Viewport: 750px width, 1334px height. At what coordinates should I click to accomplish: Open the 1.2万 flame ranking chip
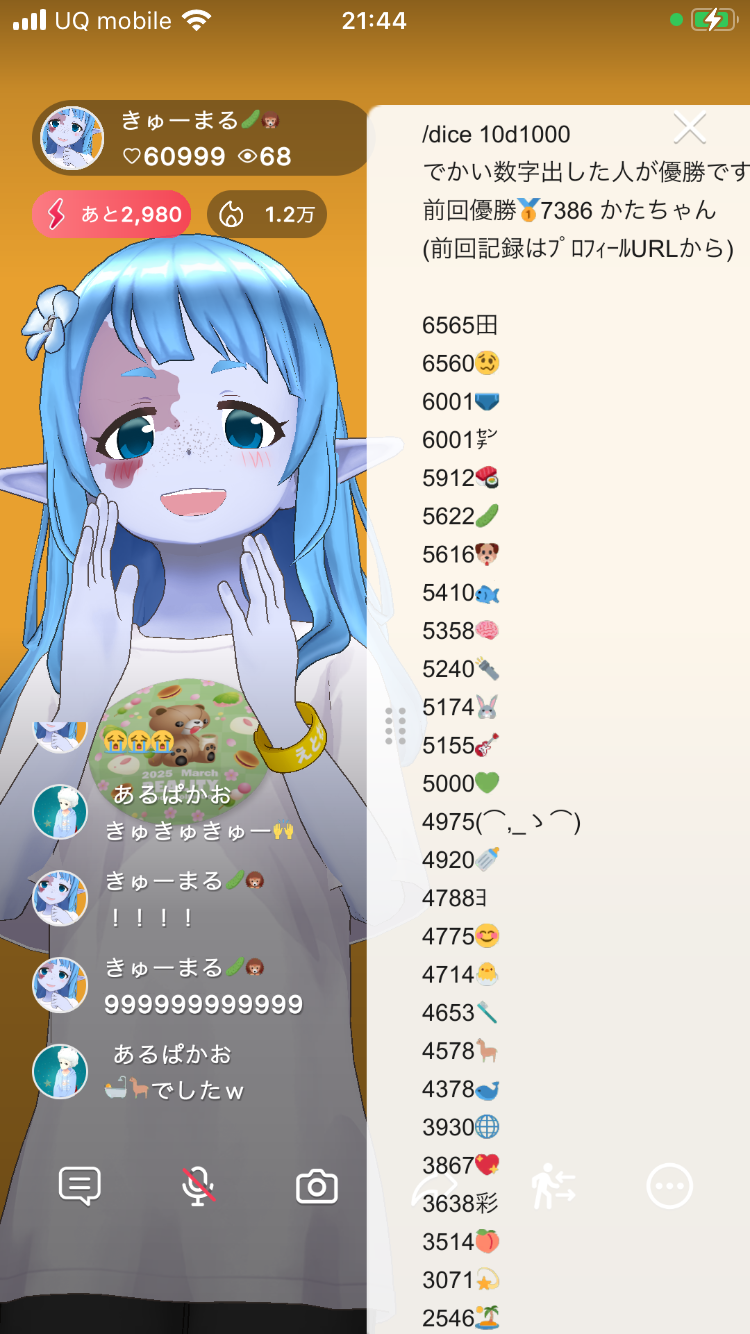tap(267, 214)
